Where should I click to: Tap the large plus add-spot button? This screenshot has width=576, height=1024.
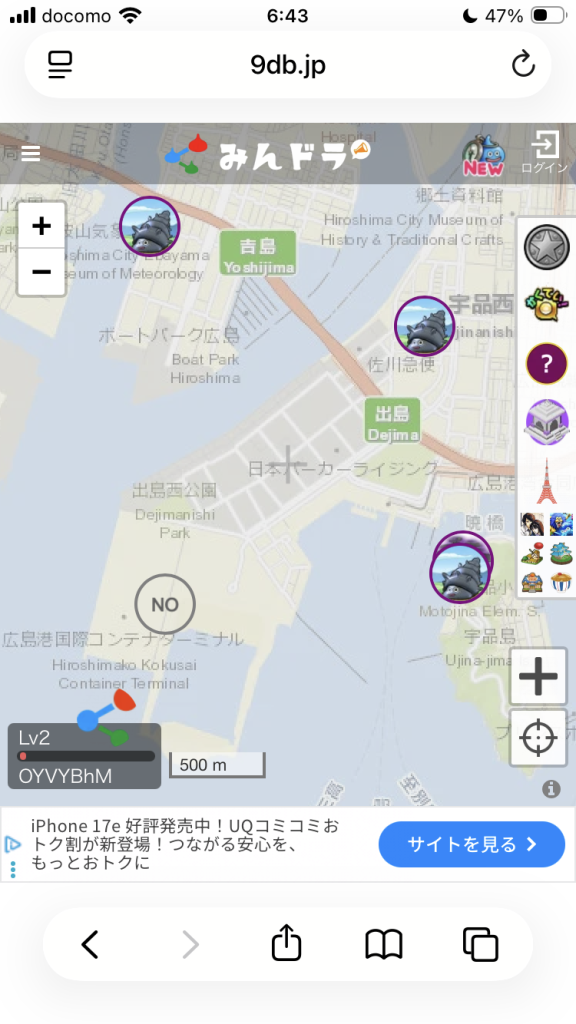[538, 676]
